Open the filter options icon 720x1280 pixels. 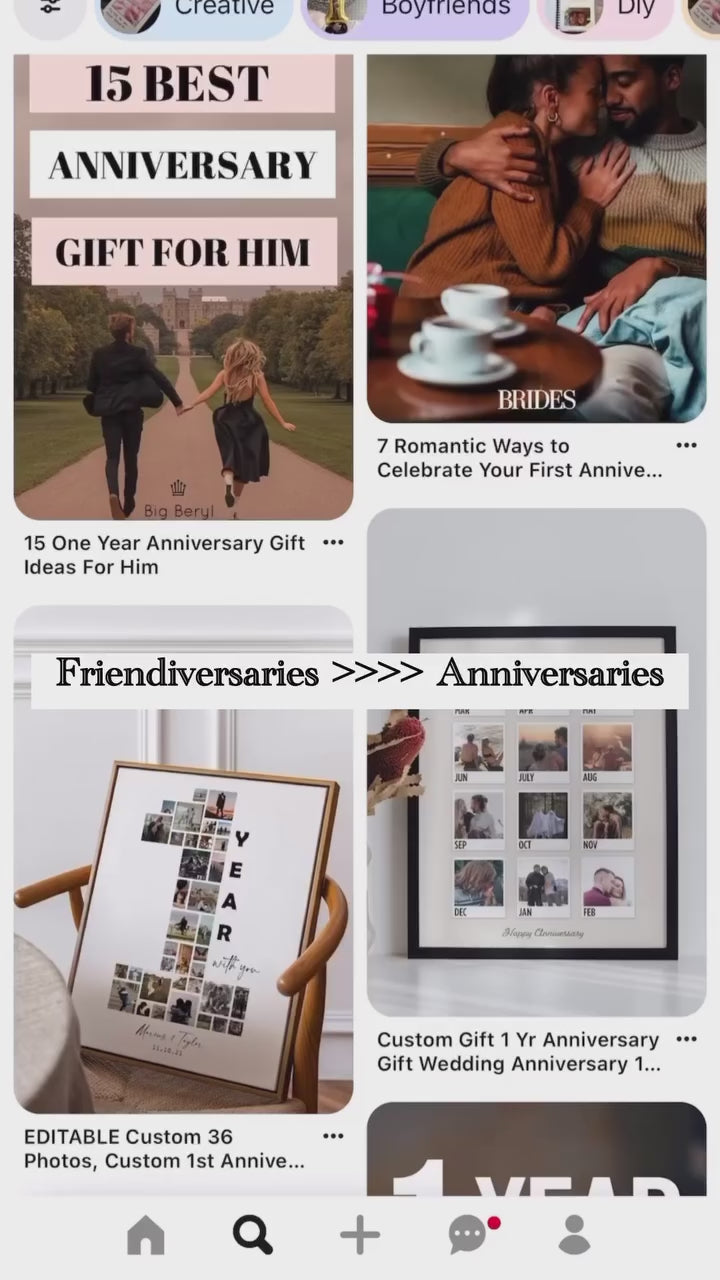[x=50, y=10]
